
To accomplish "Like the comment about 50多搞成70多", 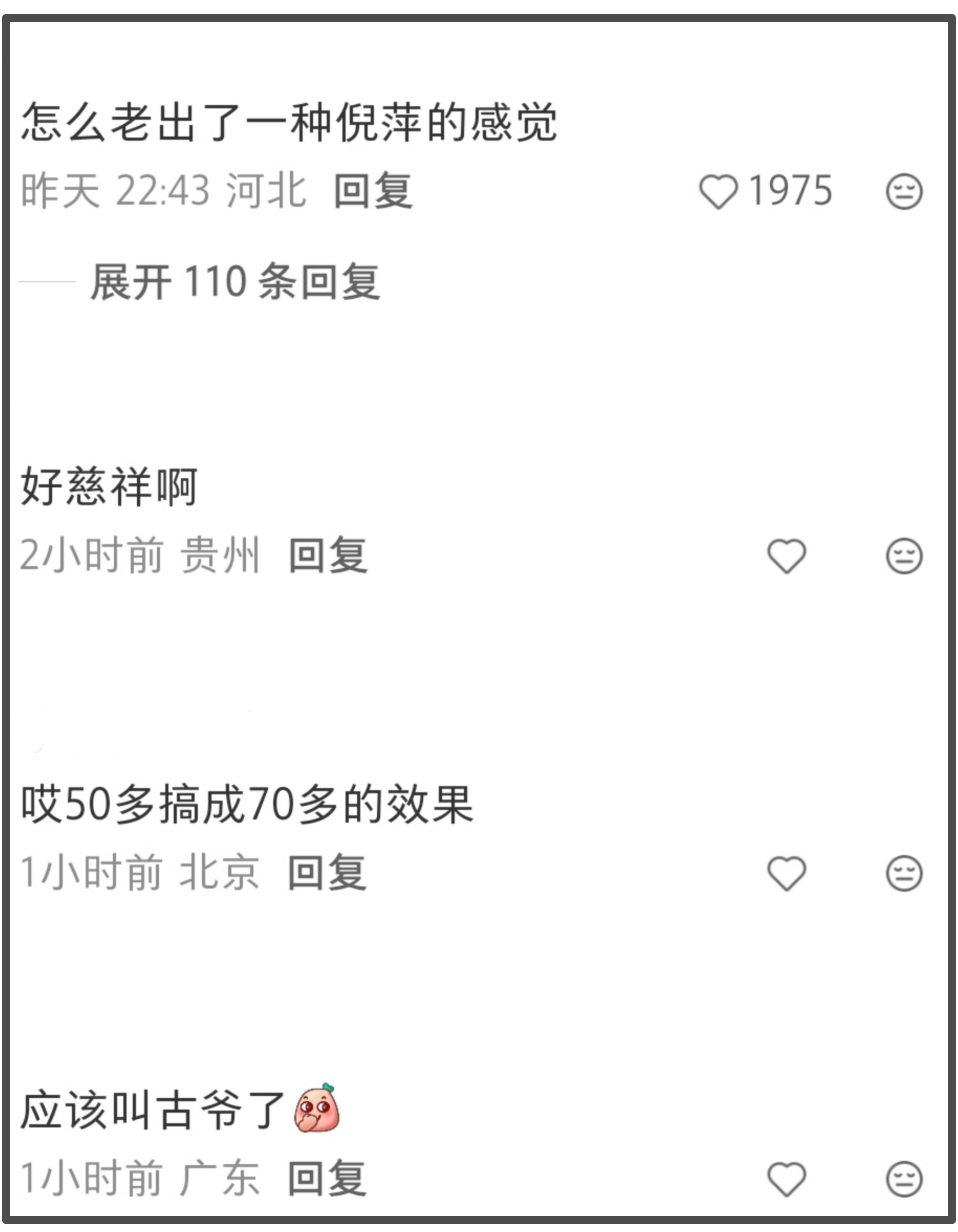I will [789, 872].
